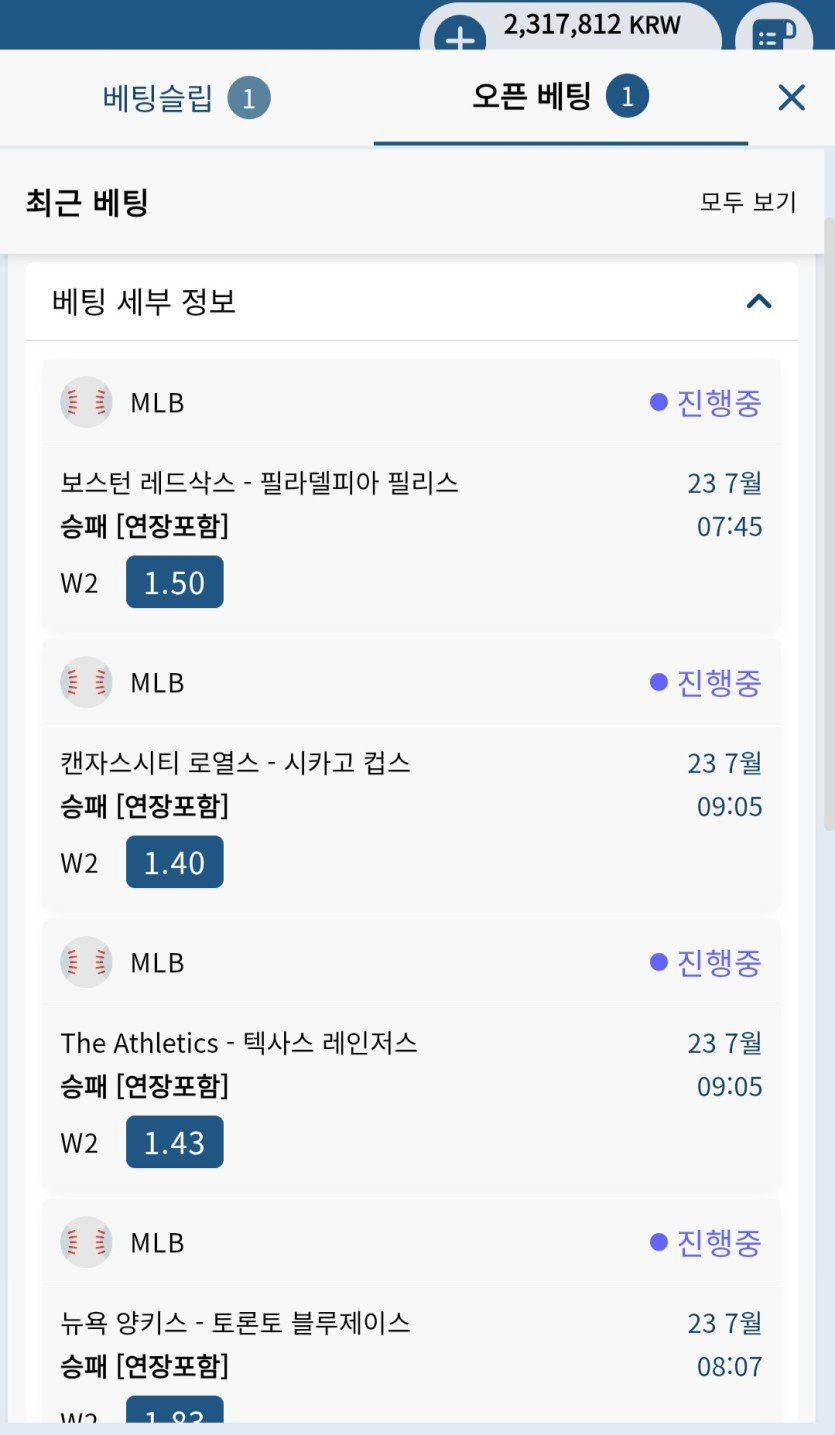
Task: Select the 오픈 베팅 tab
Action: coord(560,98)
